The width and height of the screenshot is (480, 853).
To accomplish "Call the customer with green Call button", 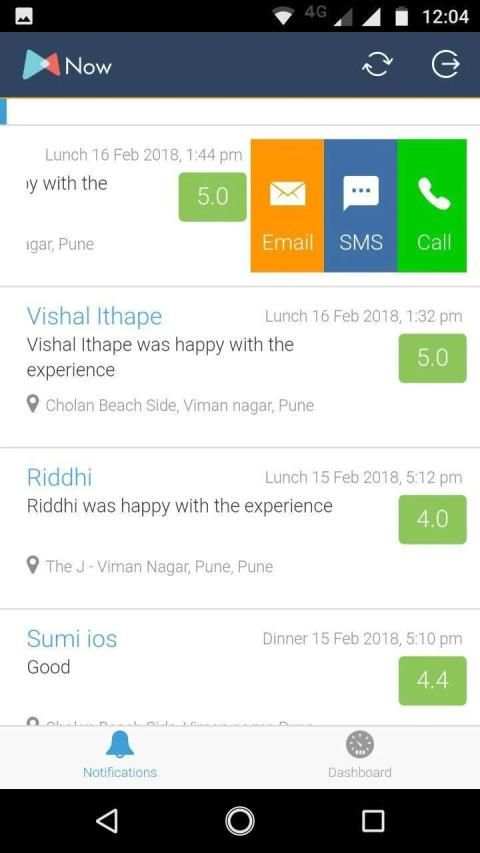I will click(x=432, y=206).
